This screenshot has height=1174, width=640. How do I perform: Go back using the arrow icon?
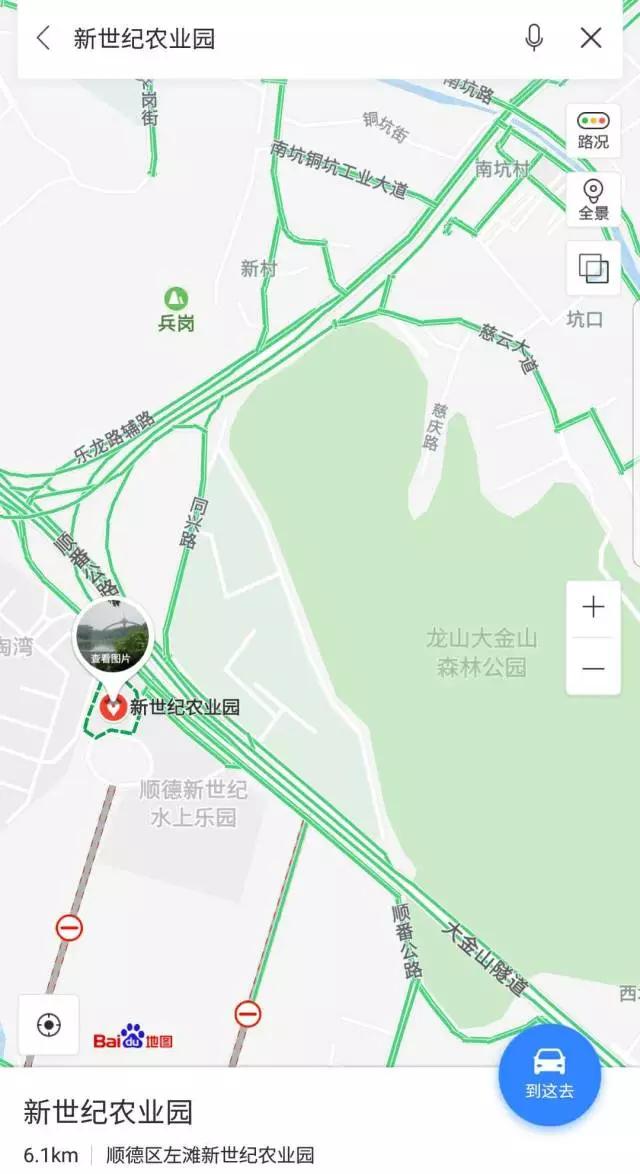tap(43, 37)
